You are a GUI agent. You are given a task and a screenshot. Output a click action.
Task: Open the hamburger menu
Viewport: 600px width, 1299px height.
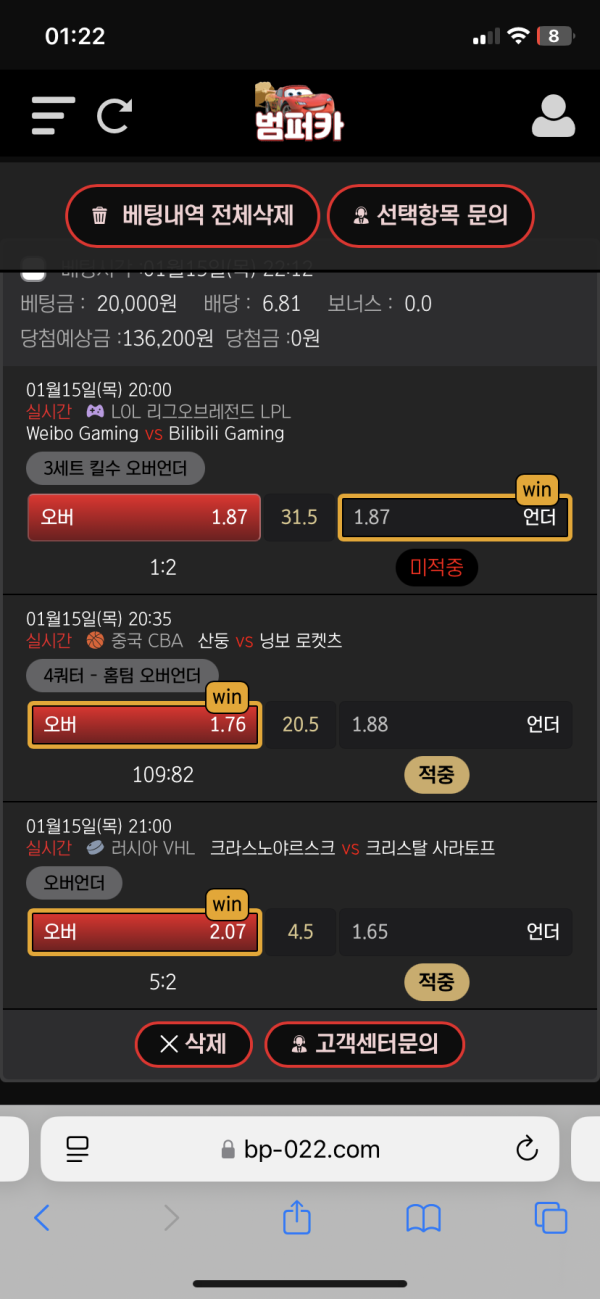click(53, 116)
